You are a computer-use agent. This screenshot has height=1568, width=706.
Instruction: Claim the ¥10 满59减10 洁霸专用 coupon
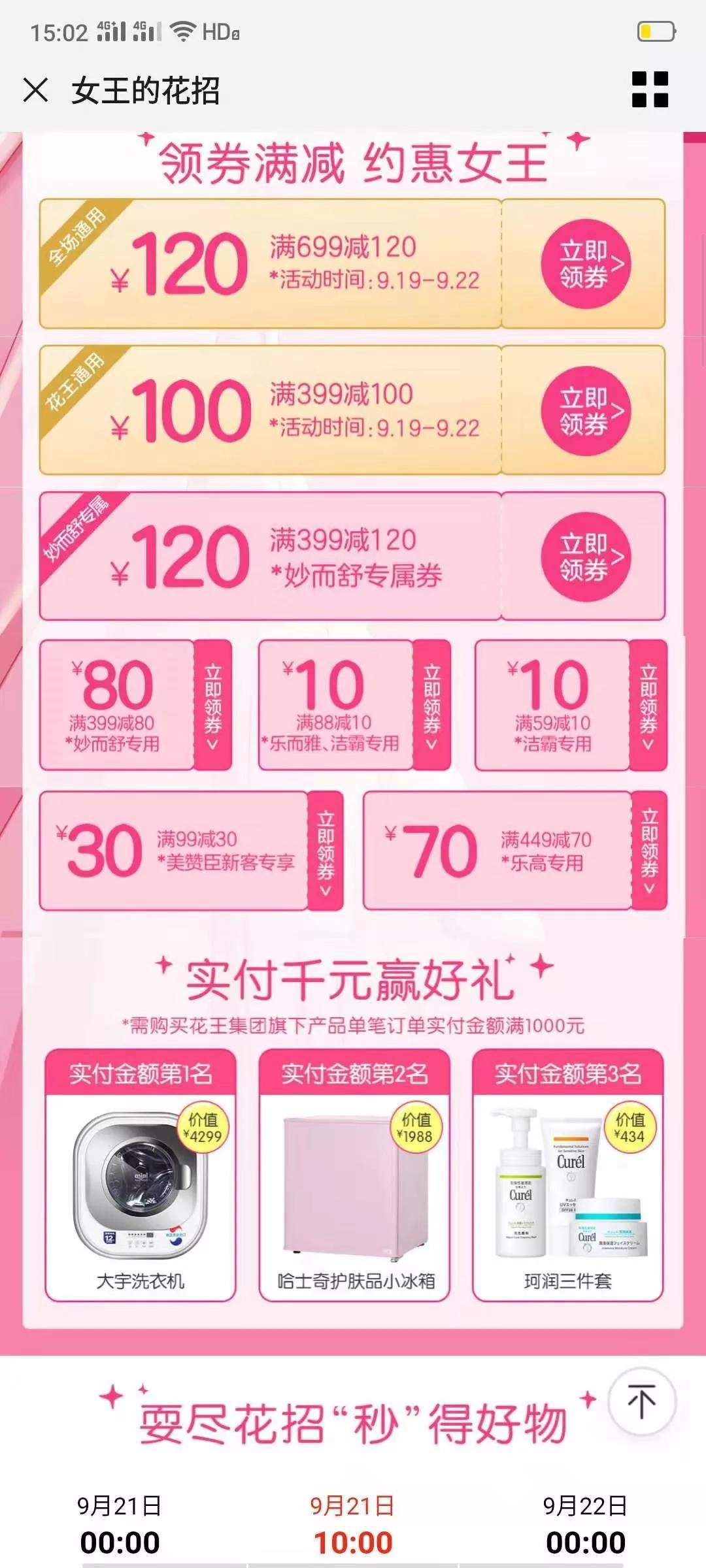pos(648,706)
